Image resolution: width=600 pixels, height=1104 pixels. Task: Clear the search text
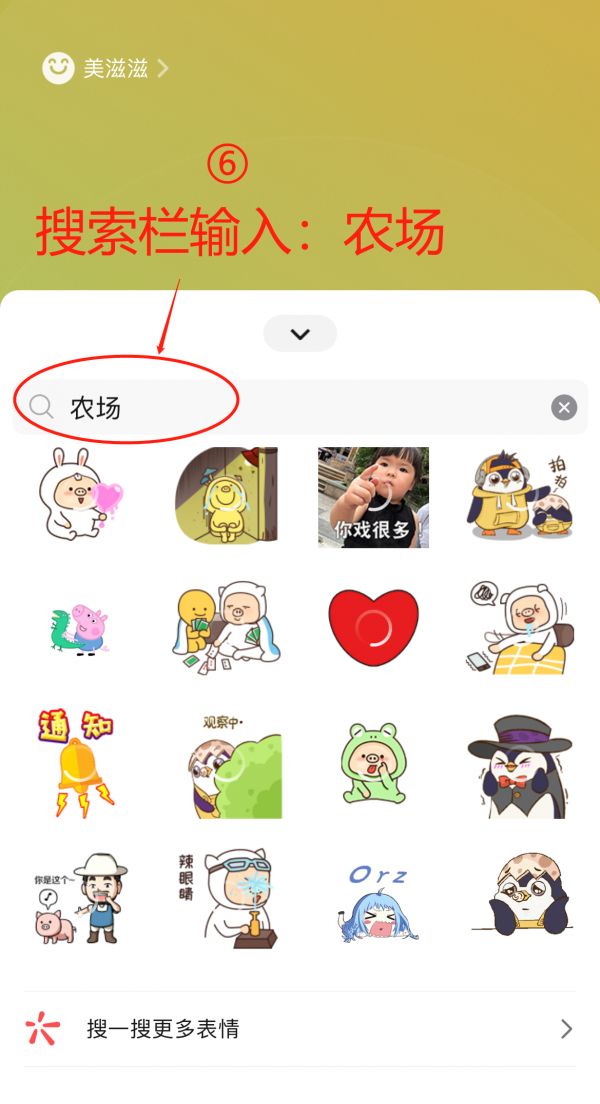pyautogui.click(x=564, y=407)
